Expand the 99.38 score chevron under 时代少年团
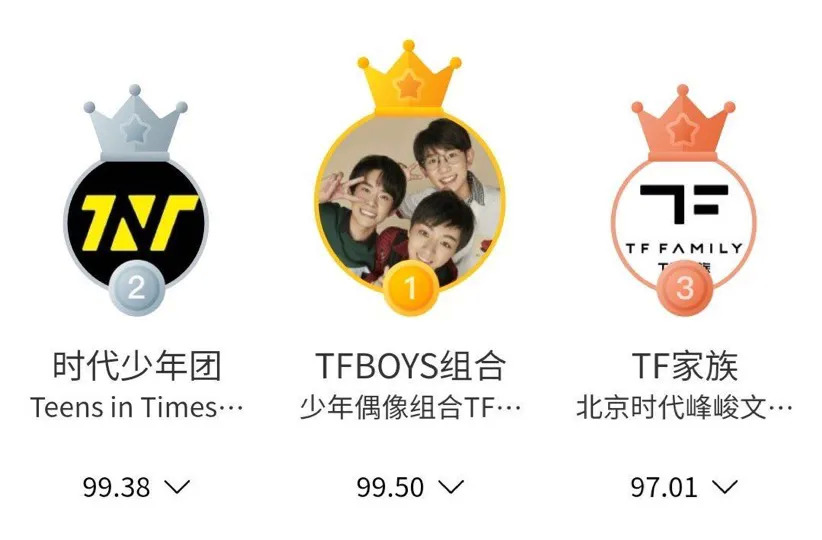This screenshot has height=540, width=822. 177,487
